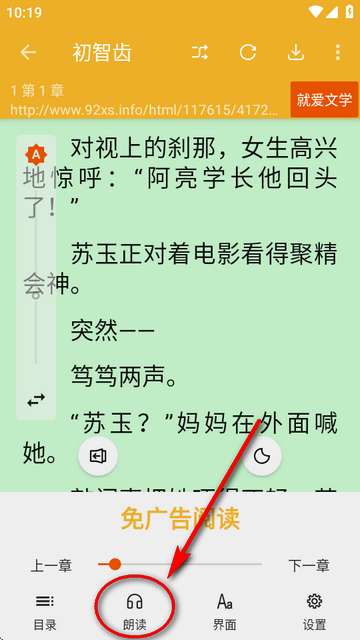Refresh the current chapter

point(248,52)
